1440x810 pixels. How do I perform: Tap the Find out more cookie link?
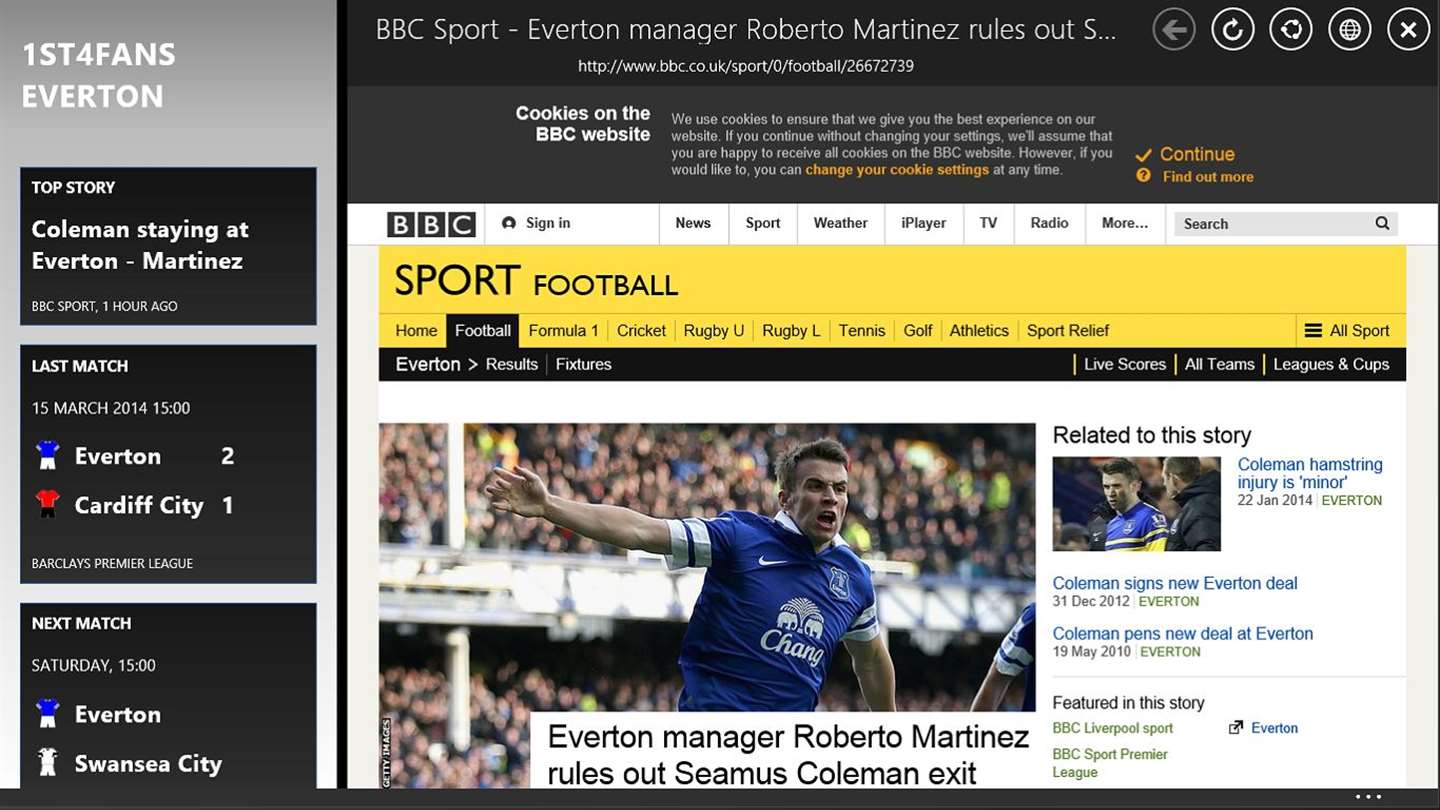pos(1207,177)
